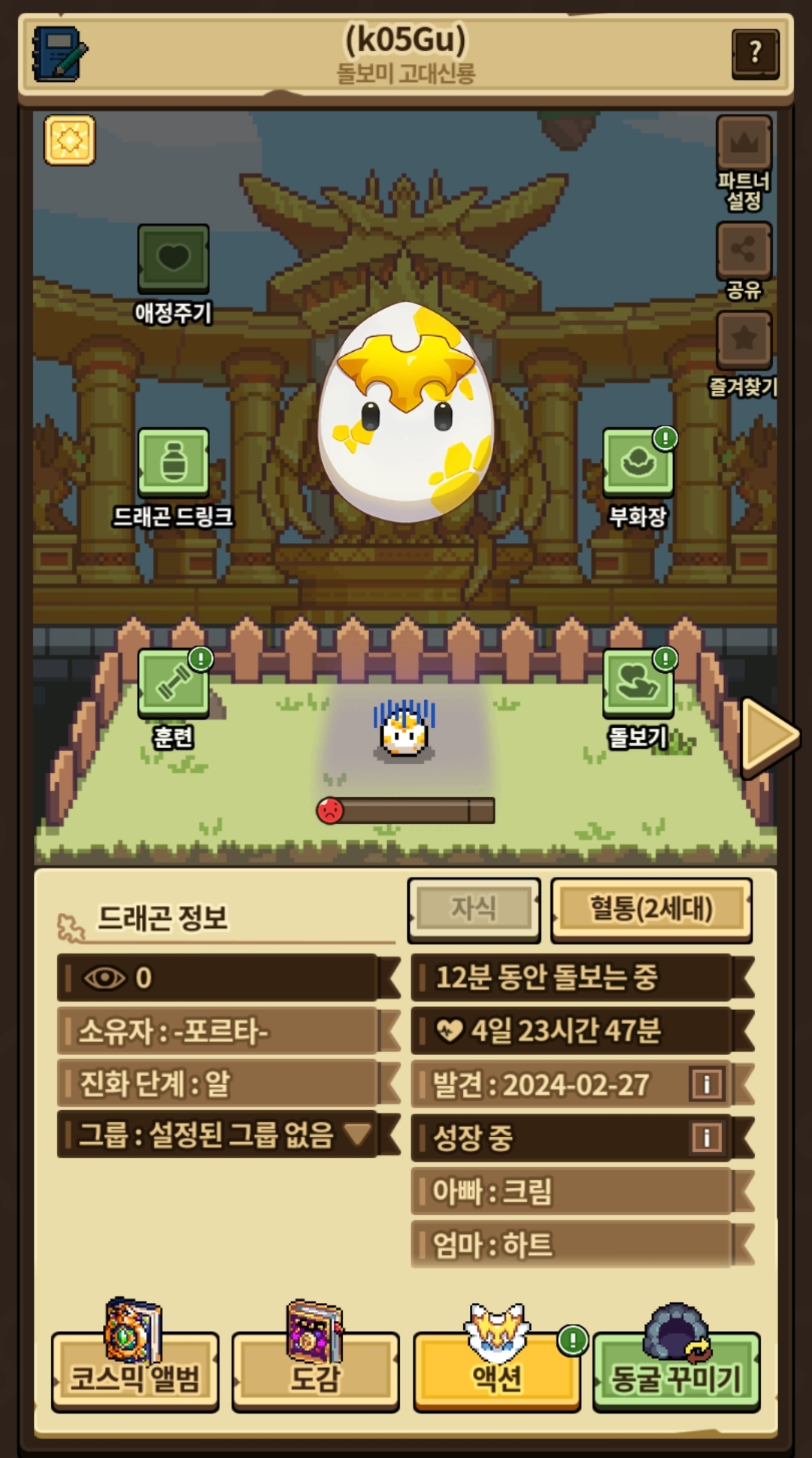
Task: Open the 부화장 hatchery
Action: click(x=638, y=462)
